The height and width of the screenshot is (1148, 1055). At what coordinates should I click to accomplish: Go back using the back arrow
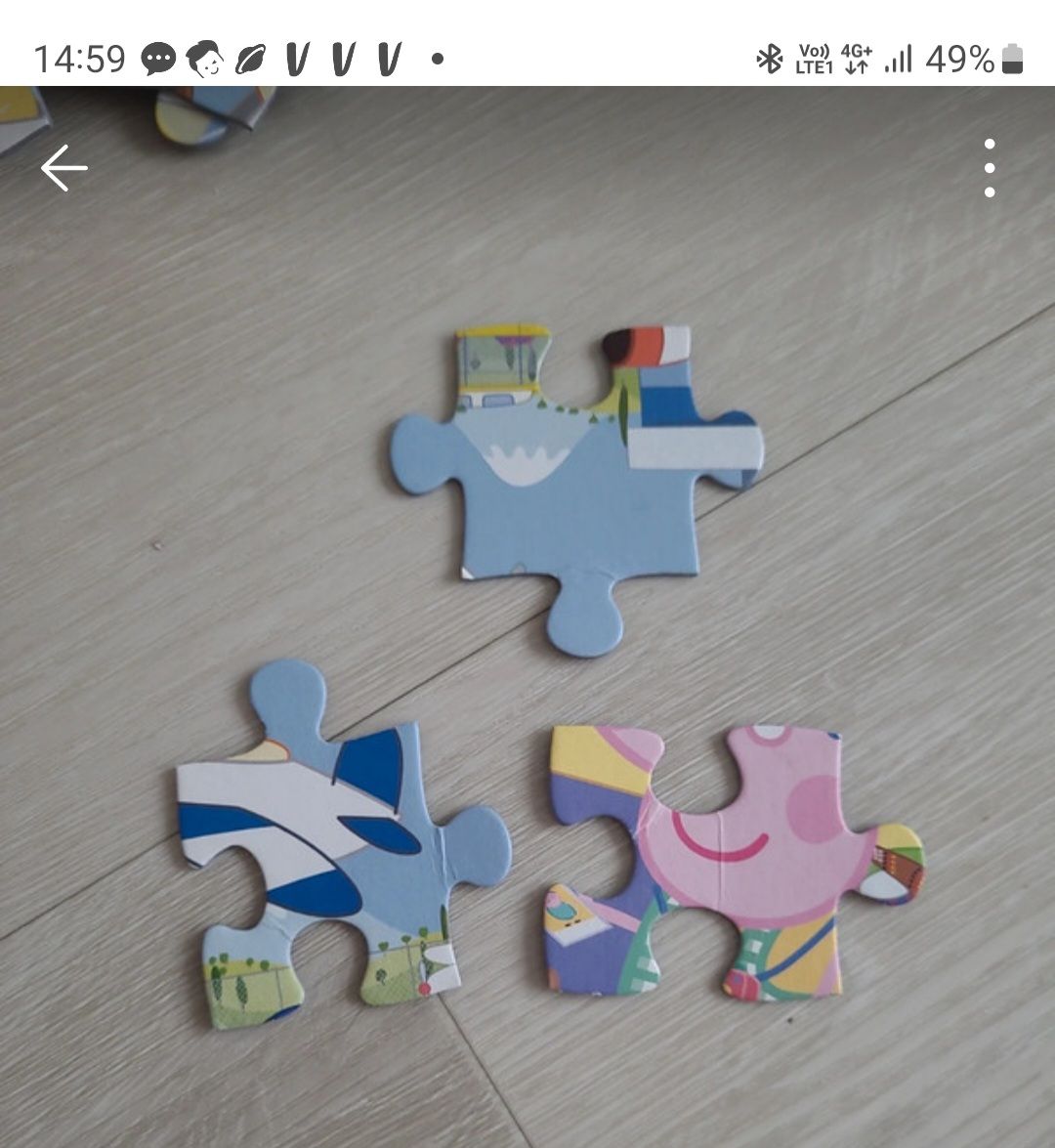tap(64, 168)
